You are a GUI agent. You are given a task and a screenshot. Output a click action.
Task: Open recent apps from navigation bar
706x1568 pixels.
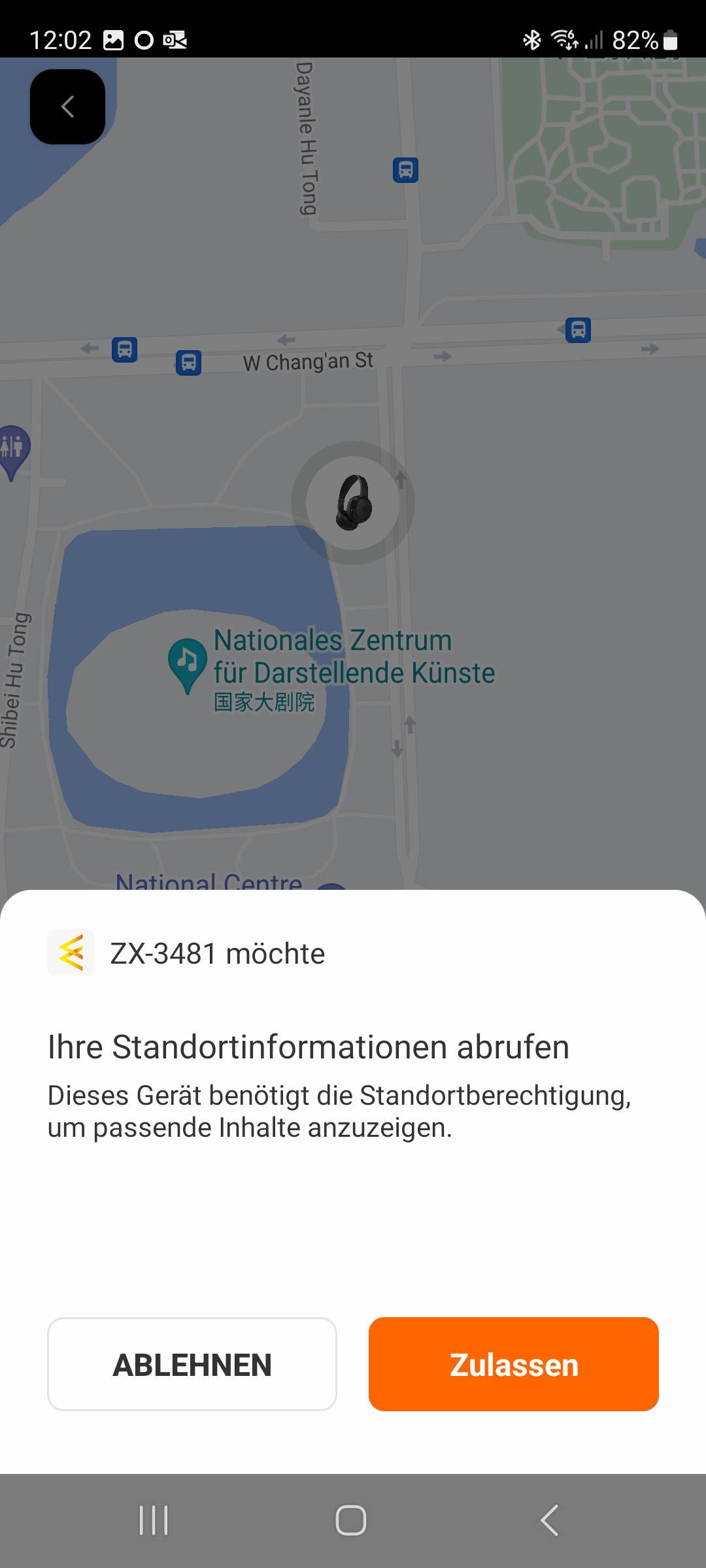pyautogui.click(x=154, y=1520)
